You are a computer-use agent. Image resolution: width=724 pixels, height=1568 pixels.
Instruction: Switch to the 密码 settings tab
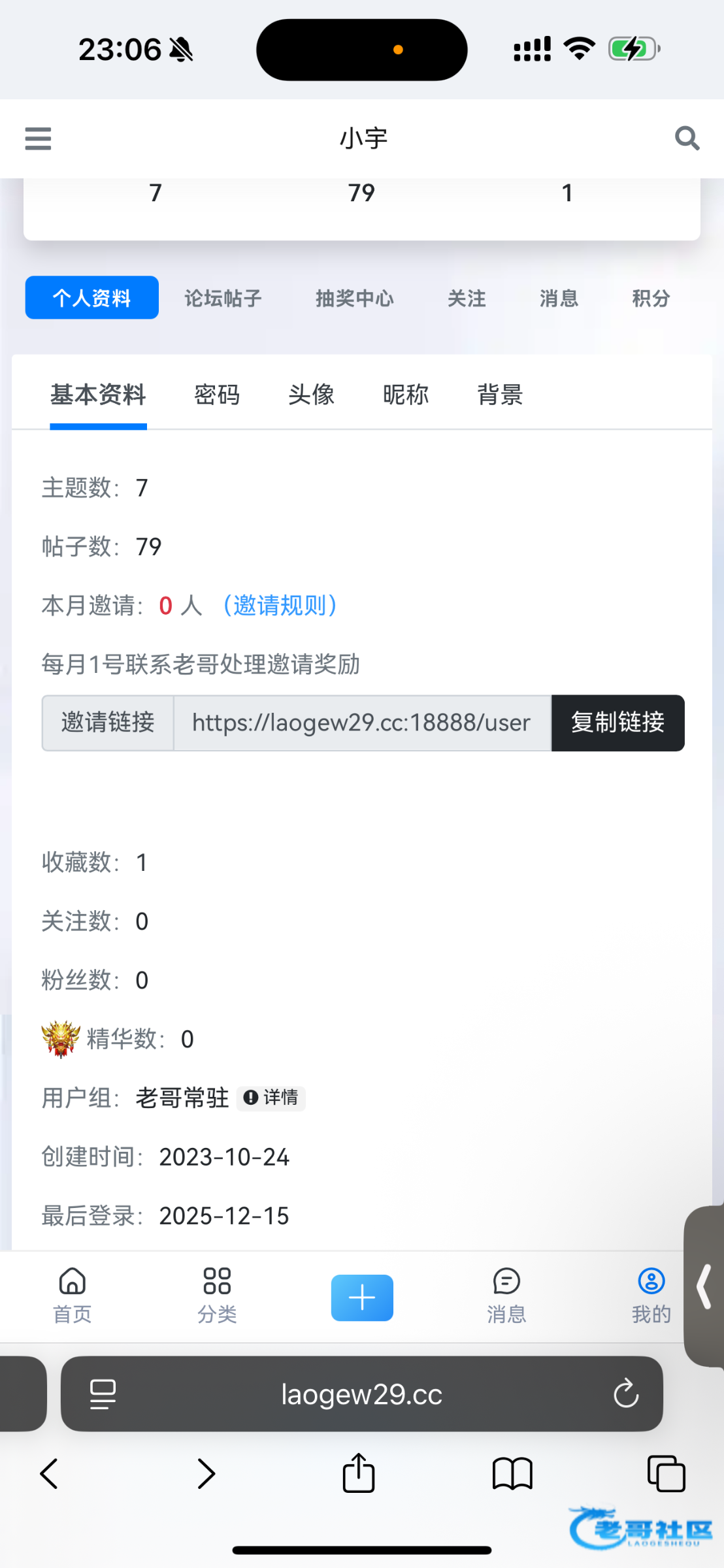(217, 395)
